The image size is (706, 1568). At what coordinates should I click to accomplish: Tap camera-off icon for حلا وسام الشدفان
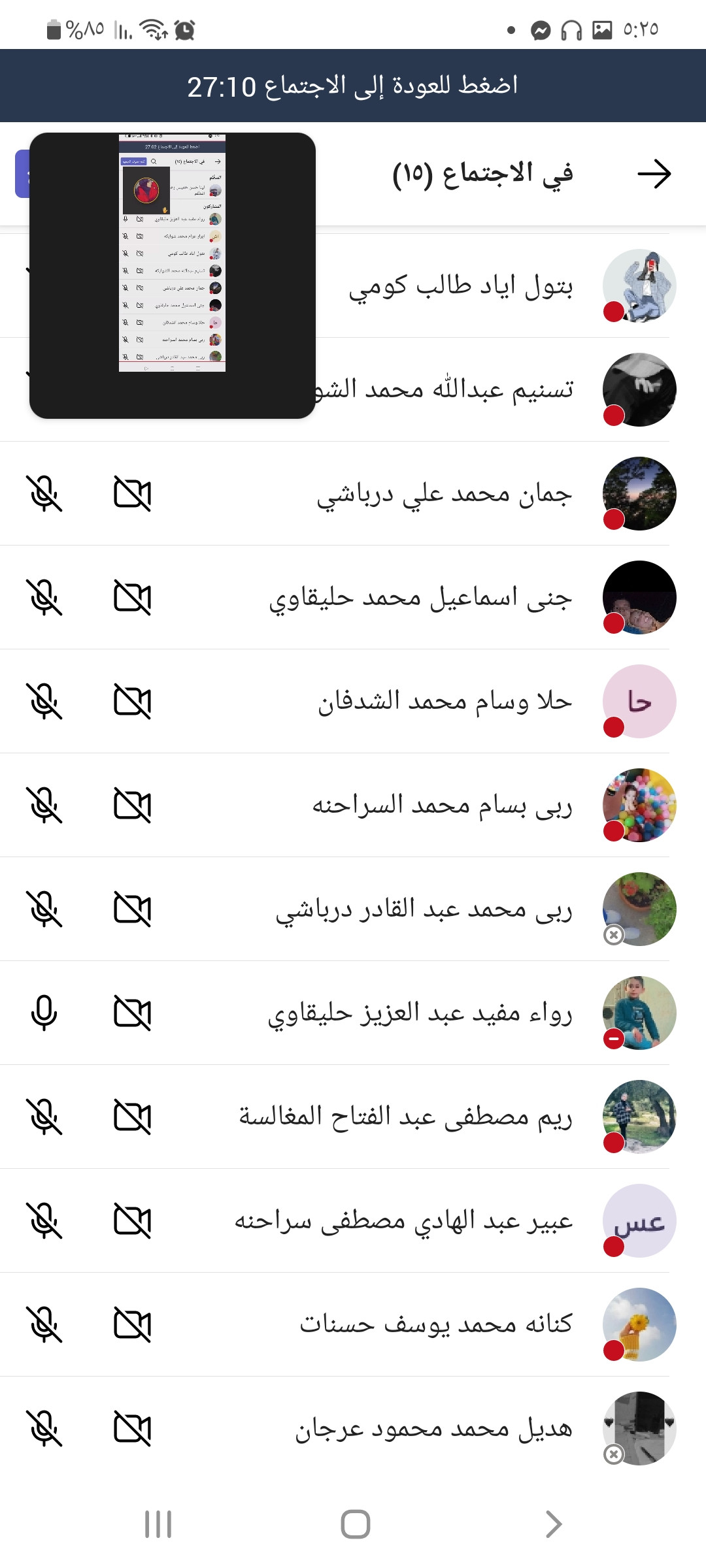click(132, 702)
